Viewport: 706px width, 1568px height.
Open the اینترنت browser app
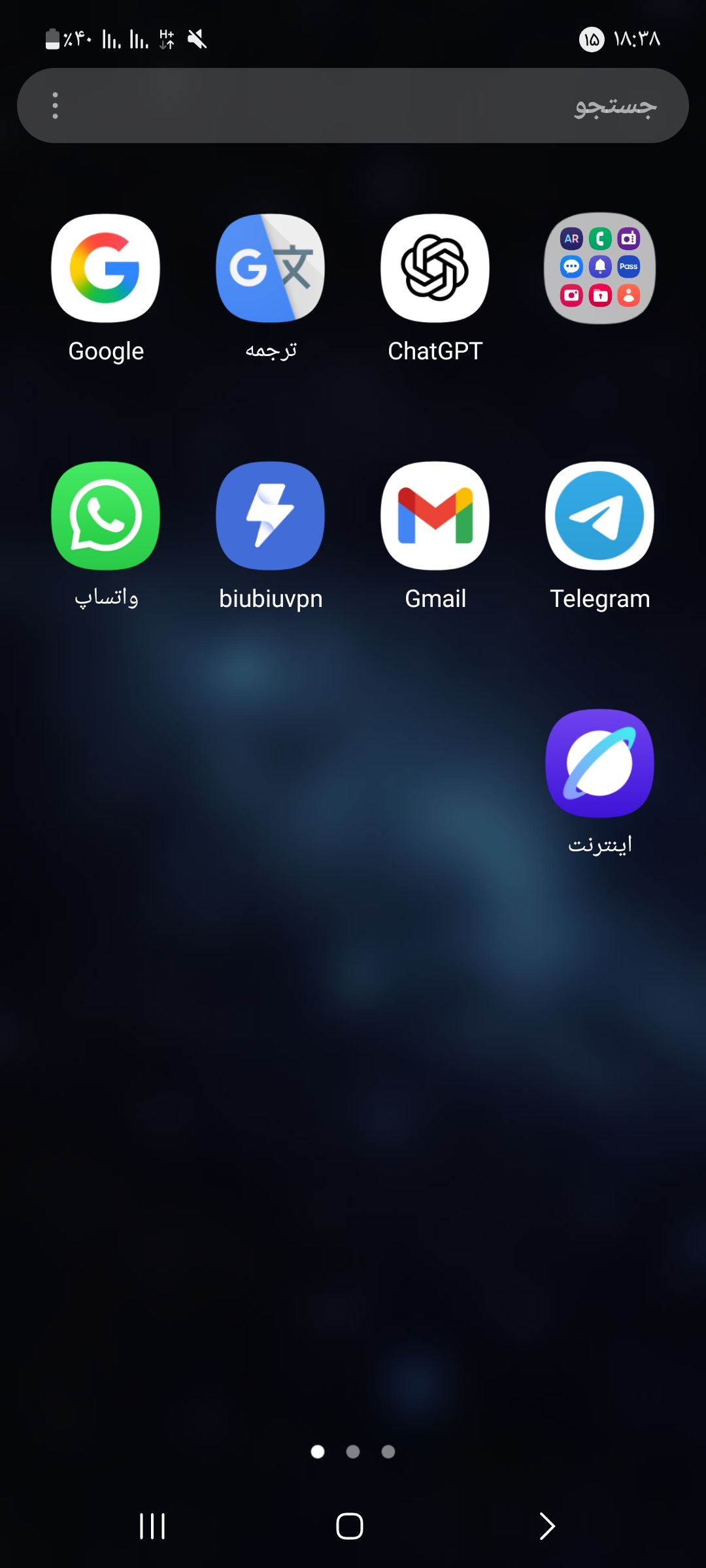tap(600, 763)
